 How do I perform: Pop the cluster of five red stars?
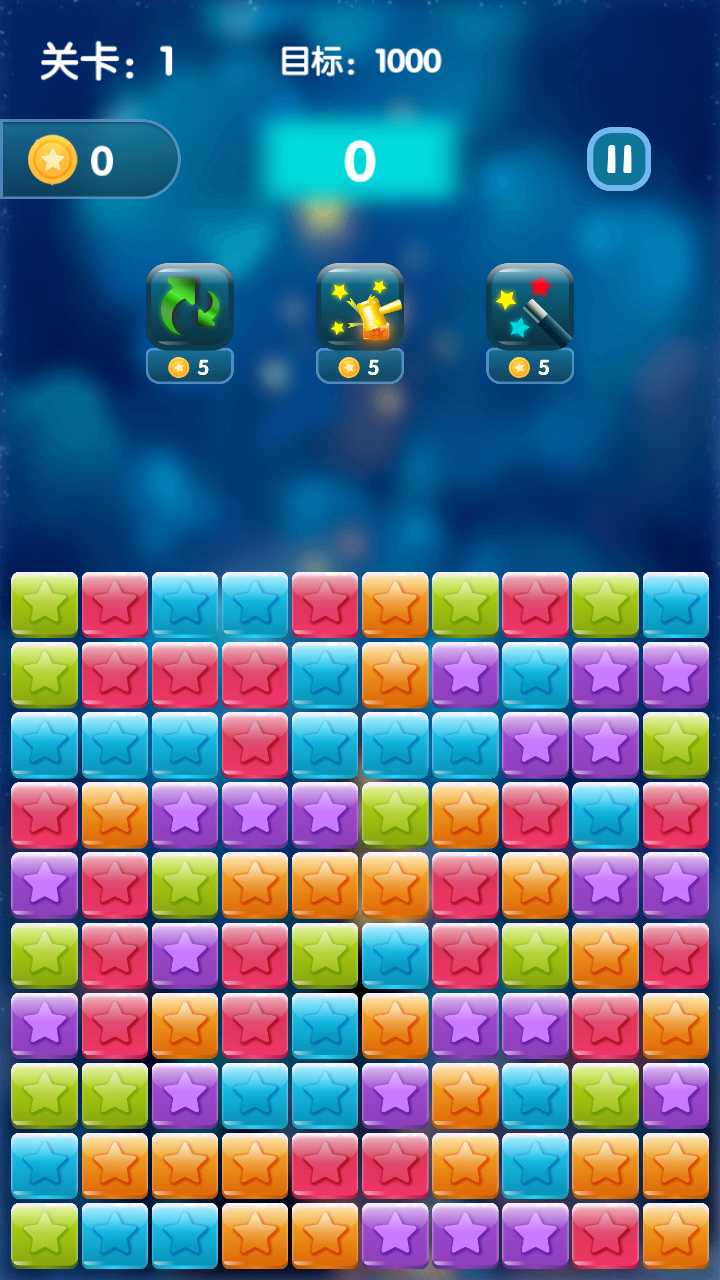185,675
